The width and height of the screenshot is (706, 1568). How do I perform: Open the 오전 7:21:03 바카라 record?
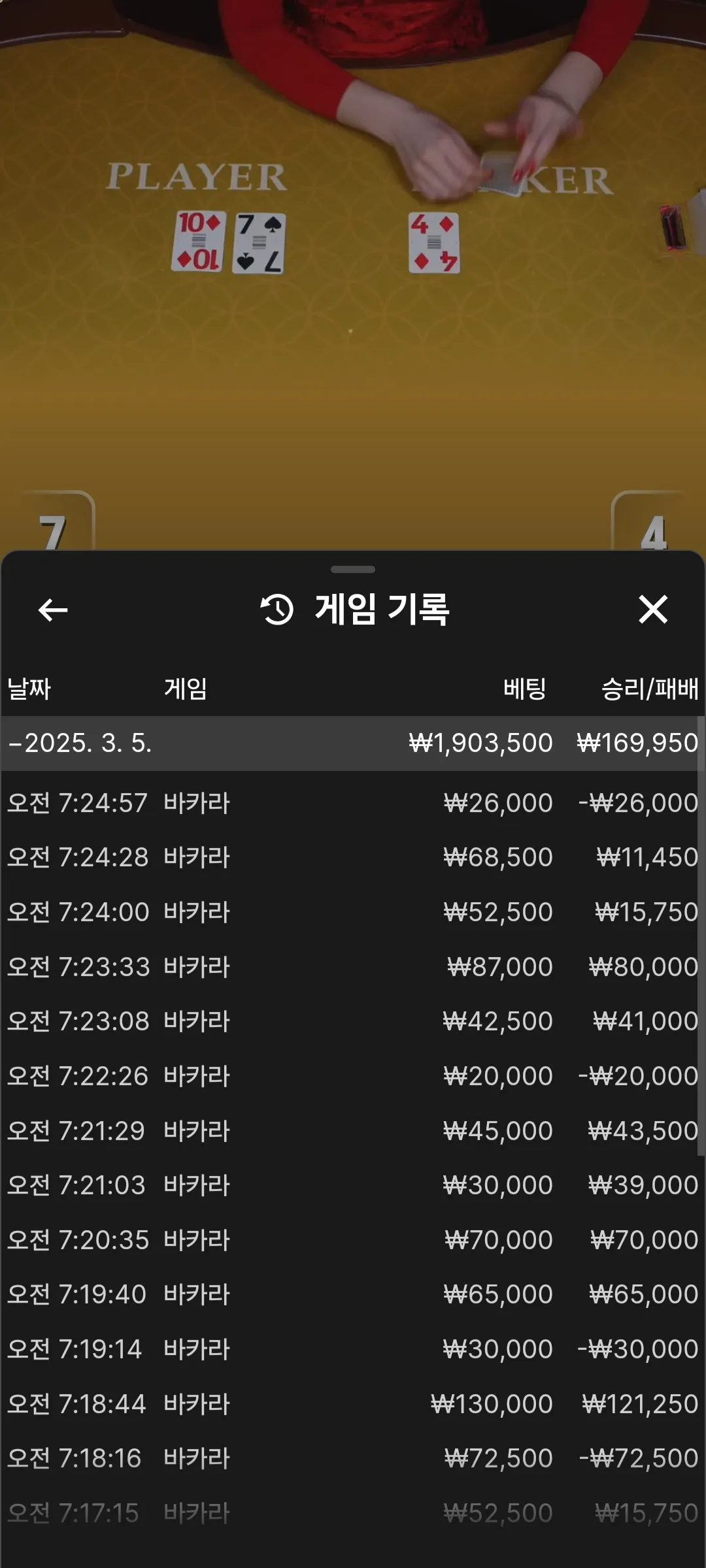[353, 1185]
